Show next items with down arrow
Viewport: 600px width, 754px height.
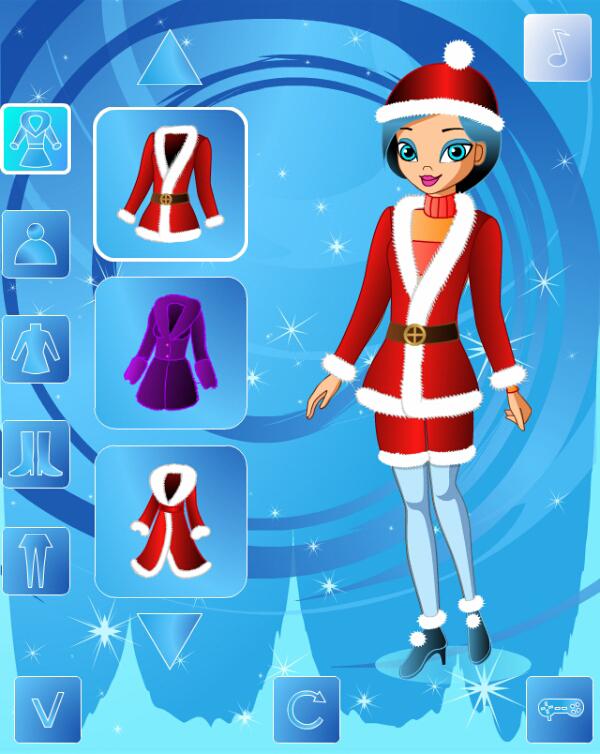[x=169, y=640]
